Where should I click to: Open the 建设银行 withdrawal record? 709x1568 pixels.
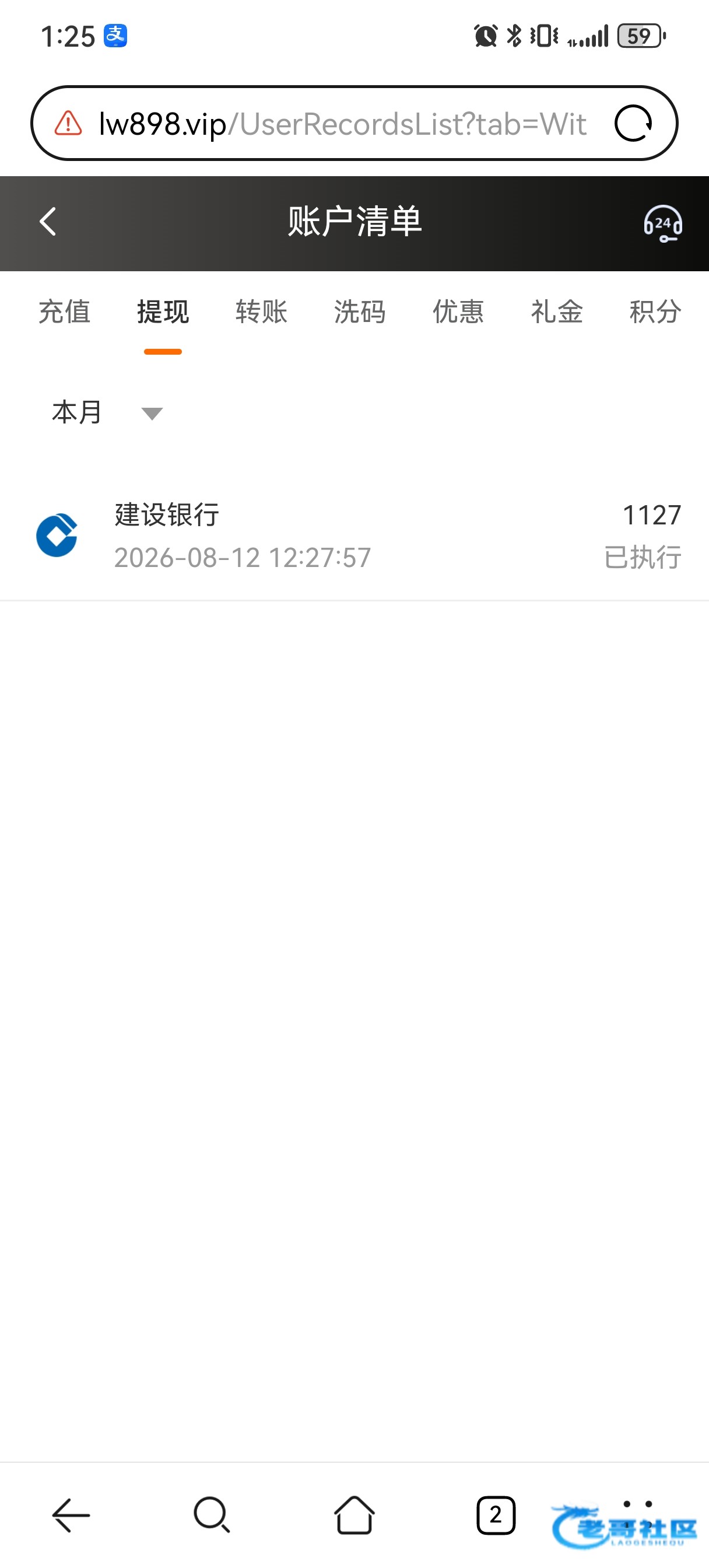(354, 535)
